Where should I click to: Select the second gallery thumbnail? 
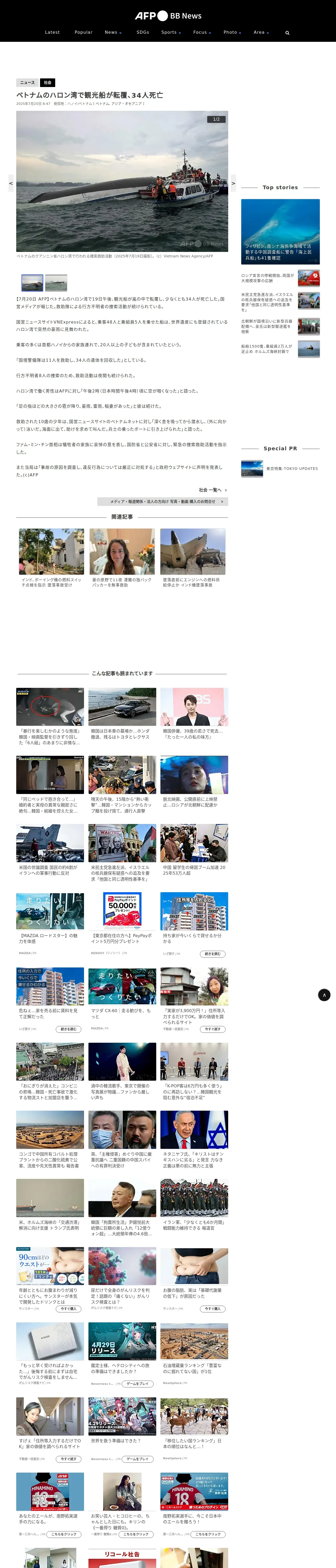coord(56,283)
